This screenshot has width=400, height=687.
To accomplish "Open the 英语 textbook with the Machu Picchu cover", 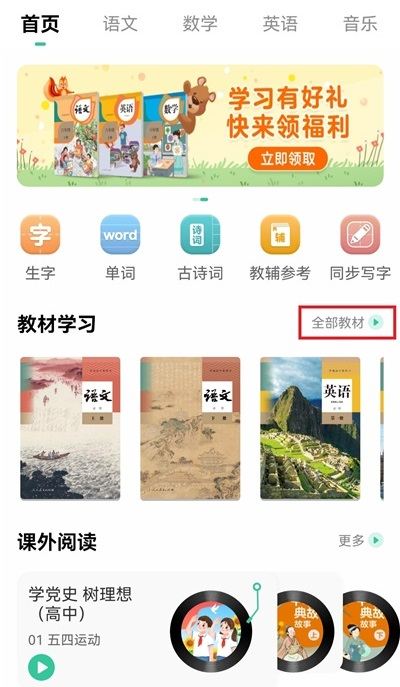I will [310, 428].
